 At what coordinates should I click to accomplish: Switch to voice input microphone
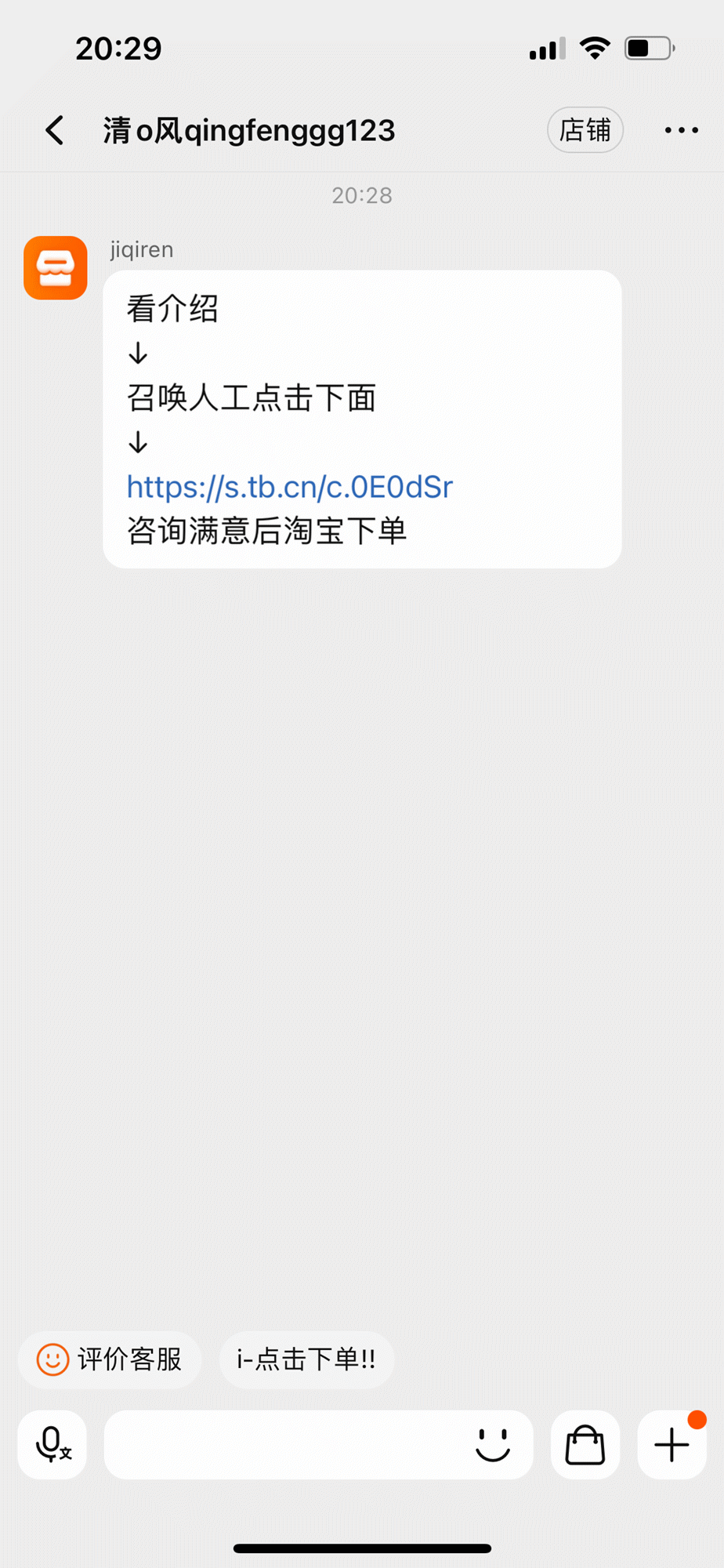pos(52,1444)
